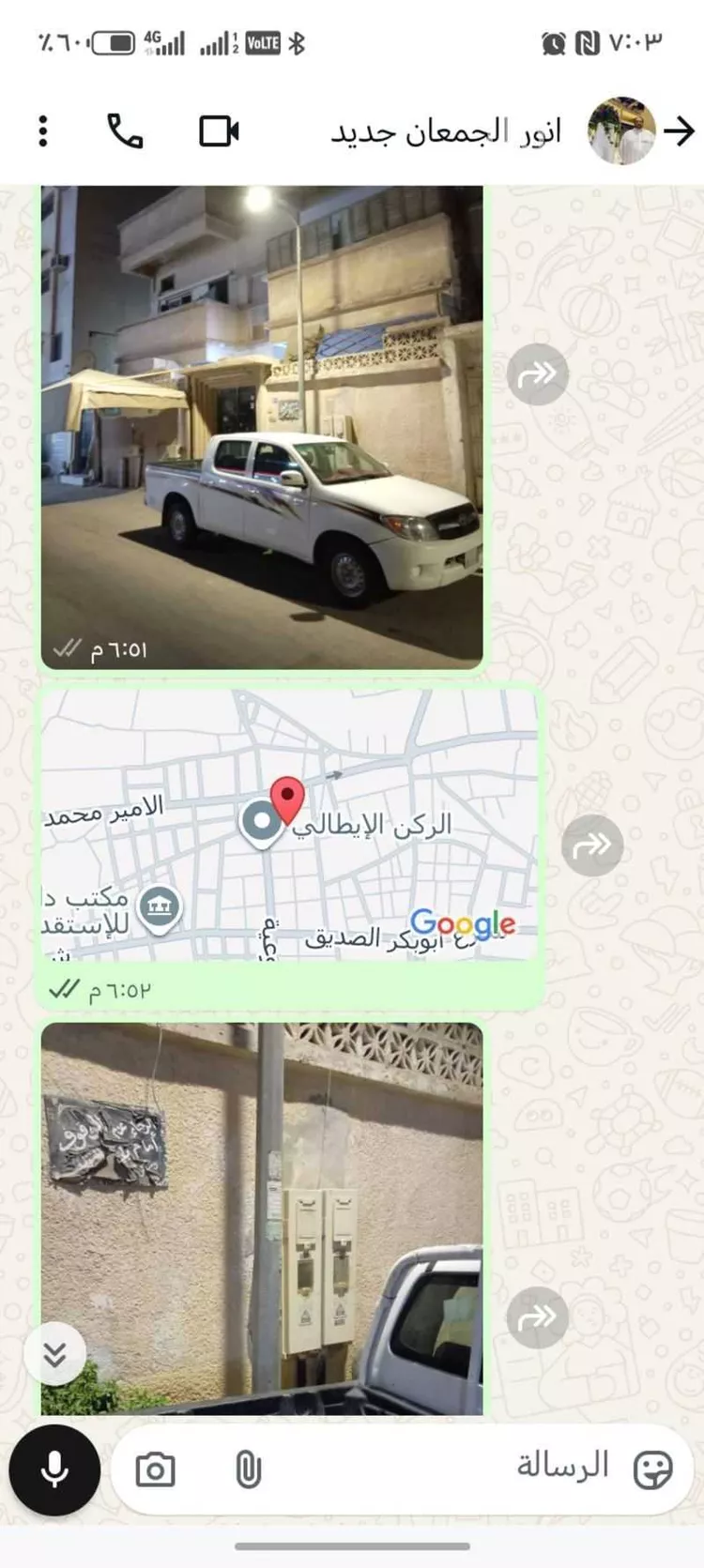Open the three-dot overflow menu
This screenshot has height=1568, width=704.
[x=43, y=131]
